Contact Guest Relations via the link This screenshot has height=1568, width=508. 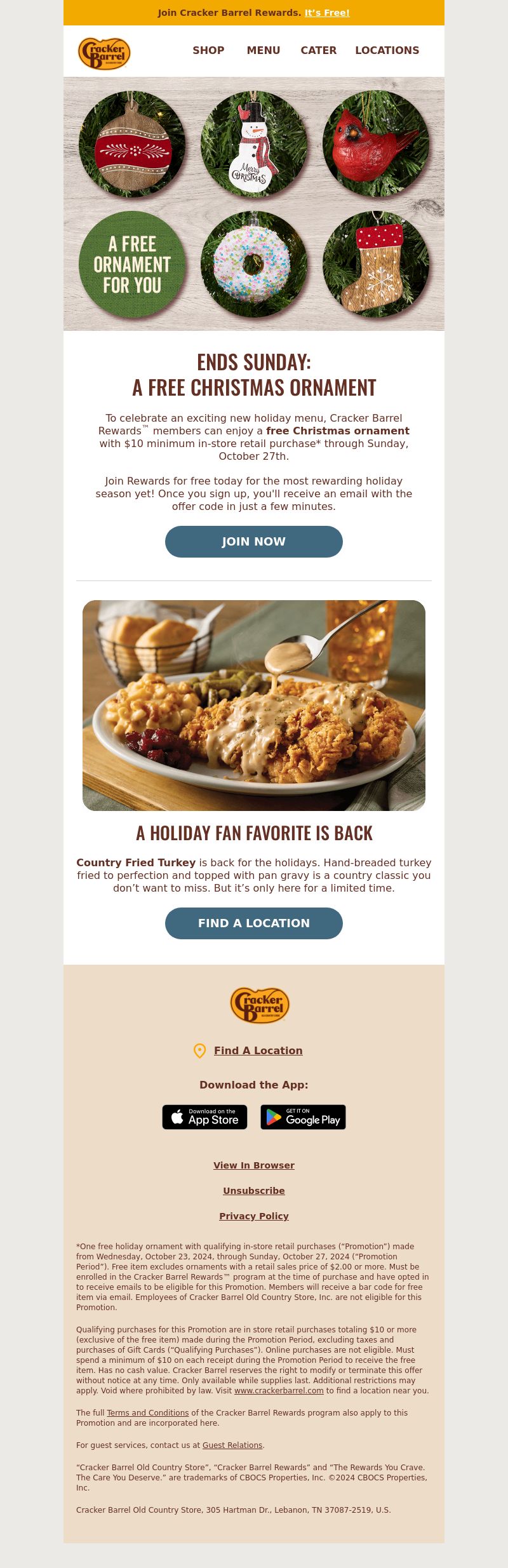(x=232, y=1445)
